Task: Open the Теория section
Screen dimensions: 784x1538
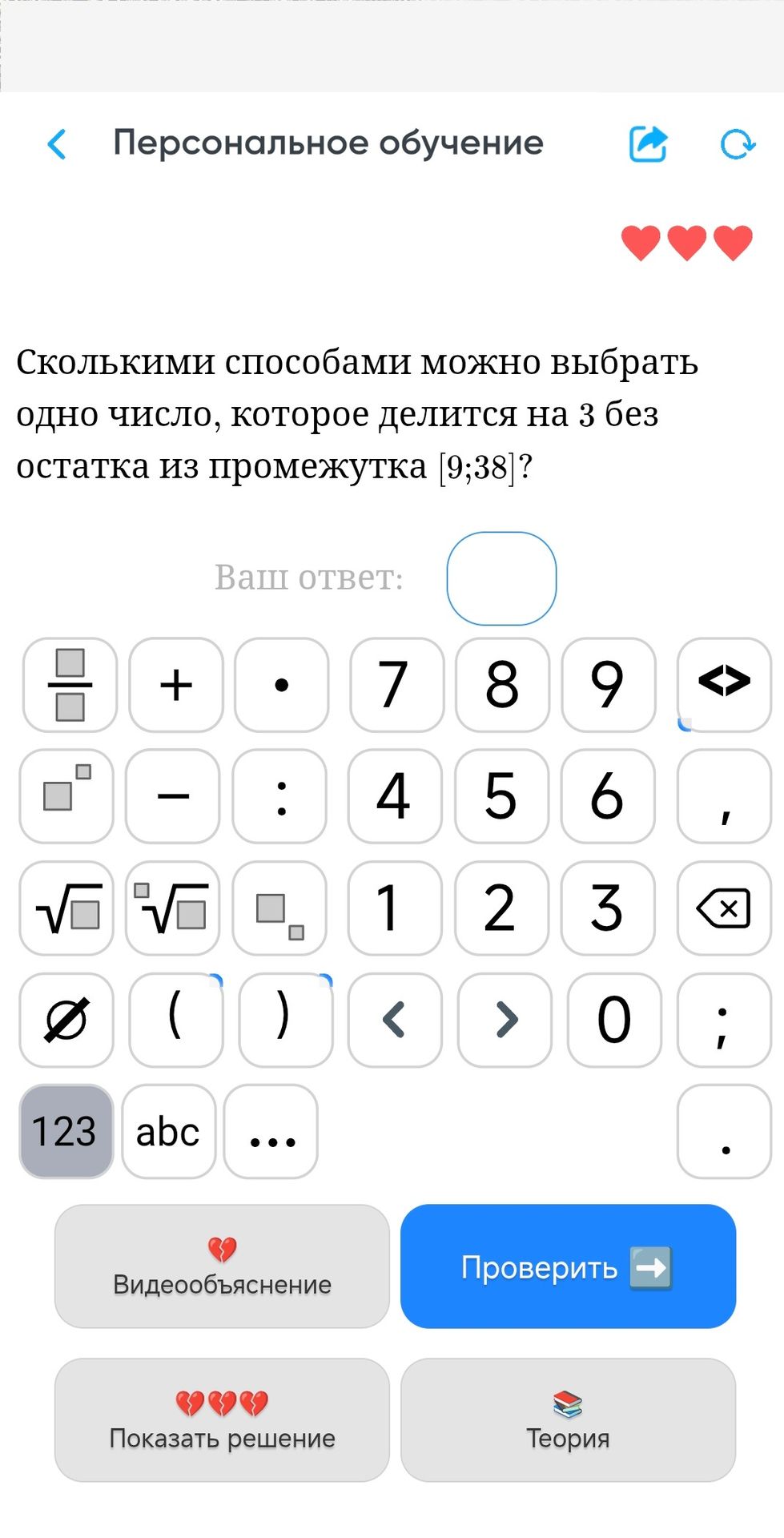Action: coord(568,1420)
